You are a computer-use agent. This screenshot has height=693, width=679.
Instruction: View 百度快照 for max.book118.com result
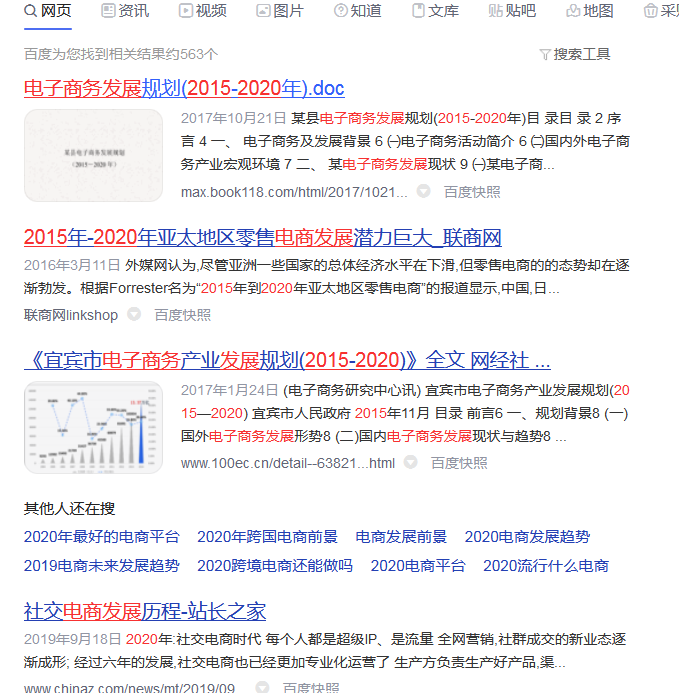(472, 191)
